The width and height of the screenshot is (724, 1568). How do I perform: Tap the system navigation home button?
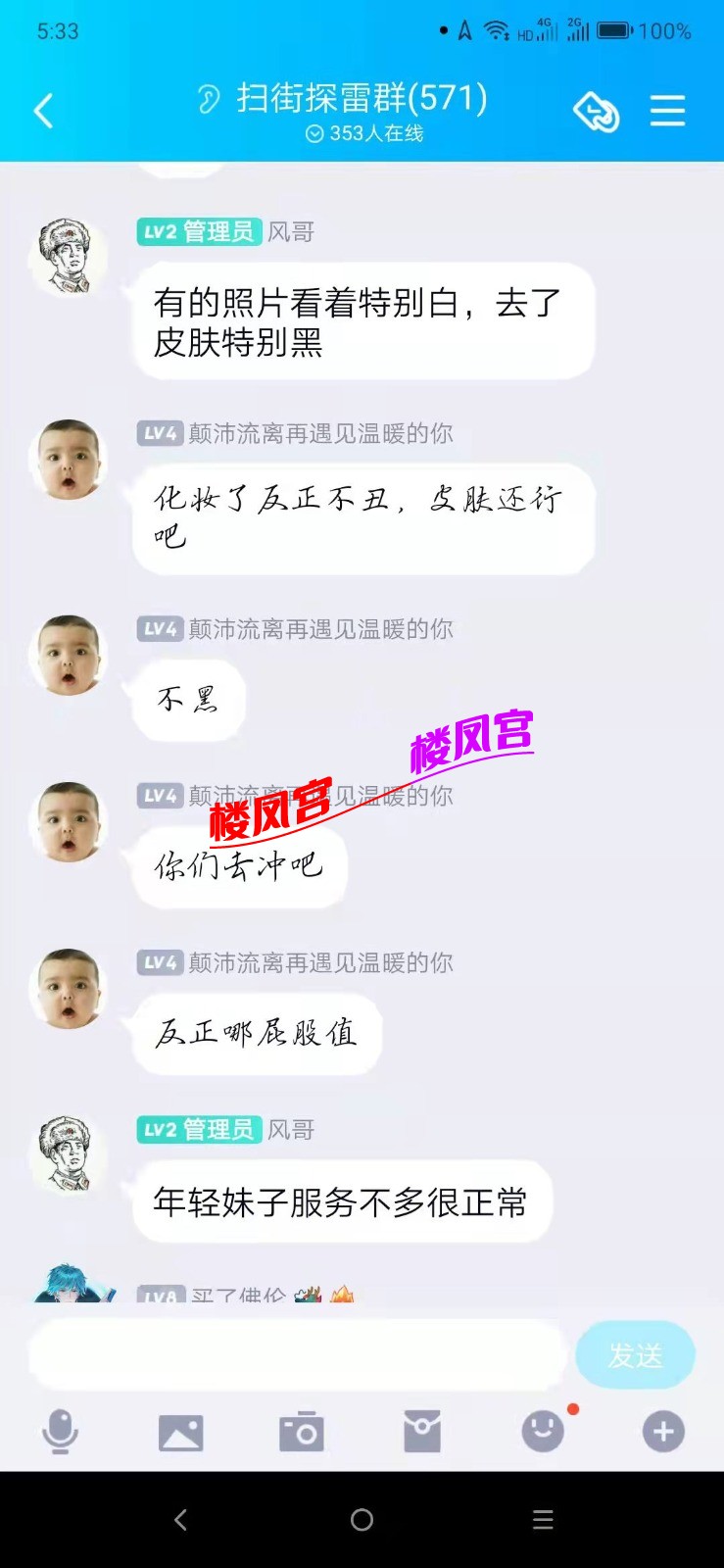[362, 1520]
